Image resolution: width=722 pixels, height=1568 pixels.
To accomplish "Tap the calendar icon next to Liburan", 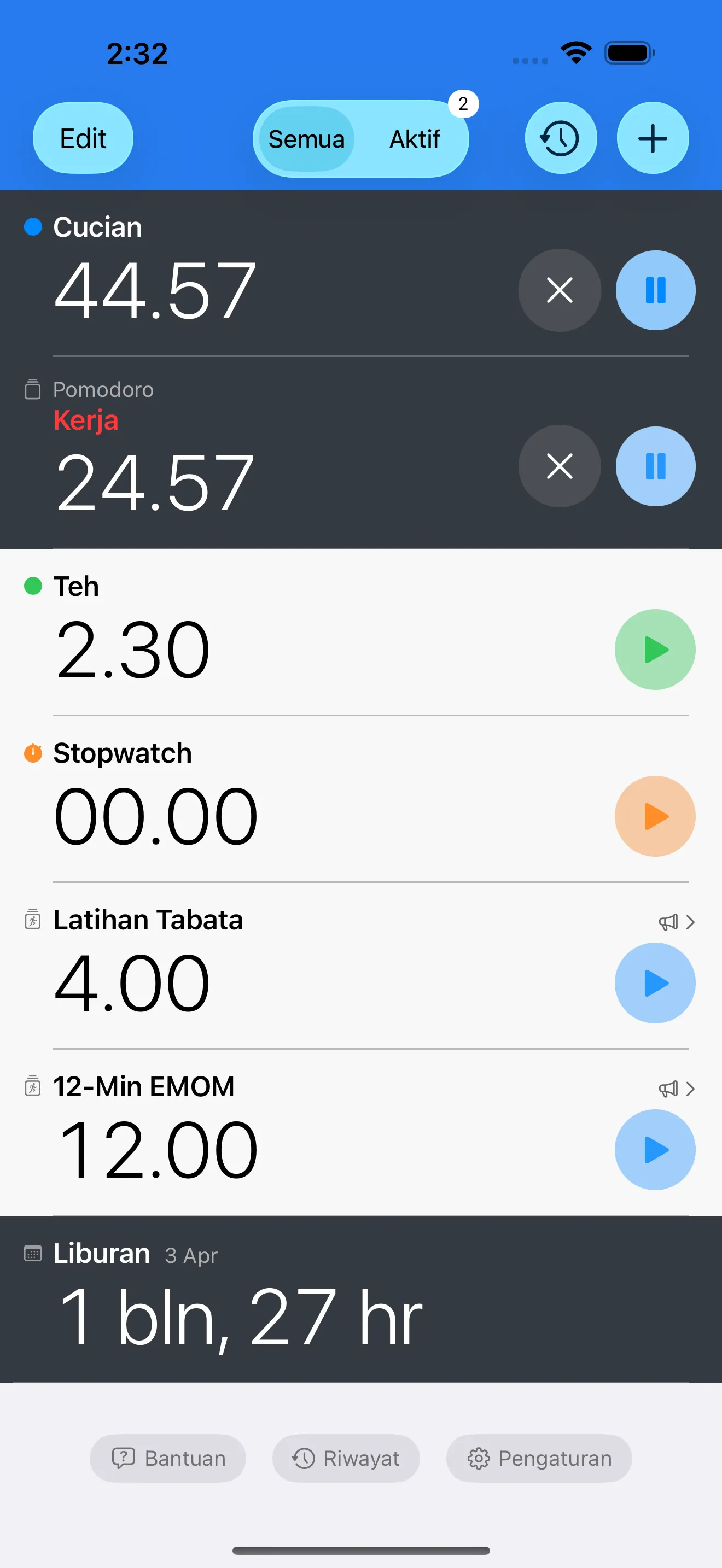I will tap(33, 1254).
